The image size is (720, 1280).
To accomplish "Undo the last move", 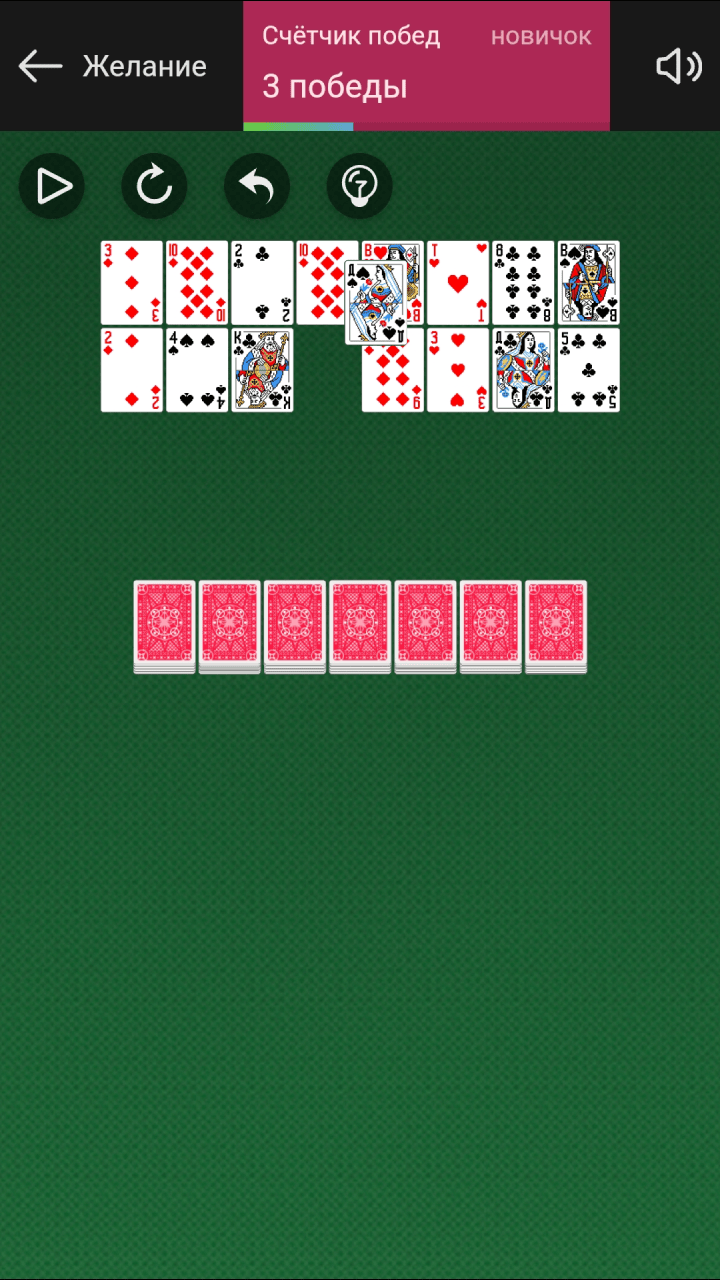I will pos(257,186).
